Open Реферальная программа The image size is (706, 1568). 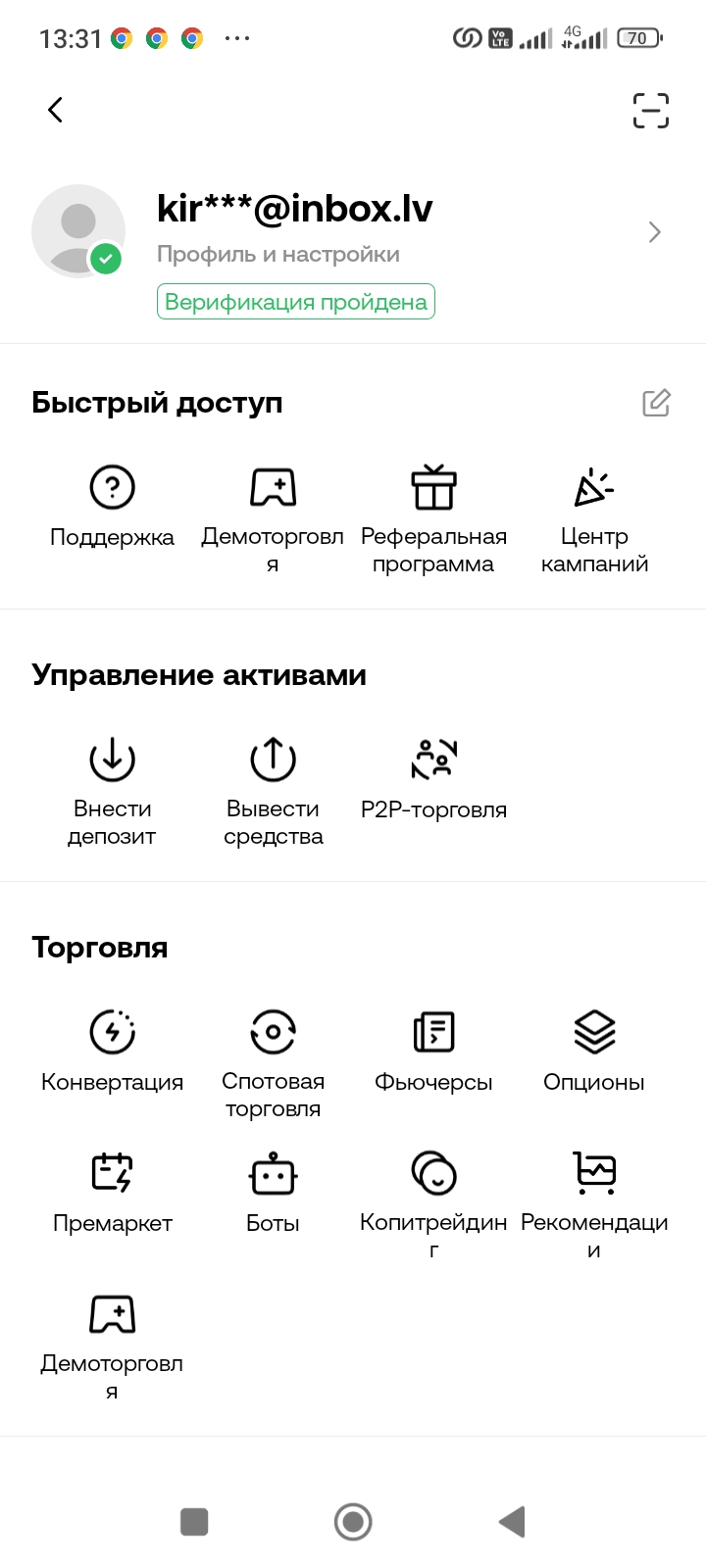click(x=433, y=519)
